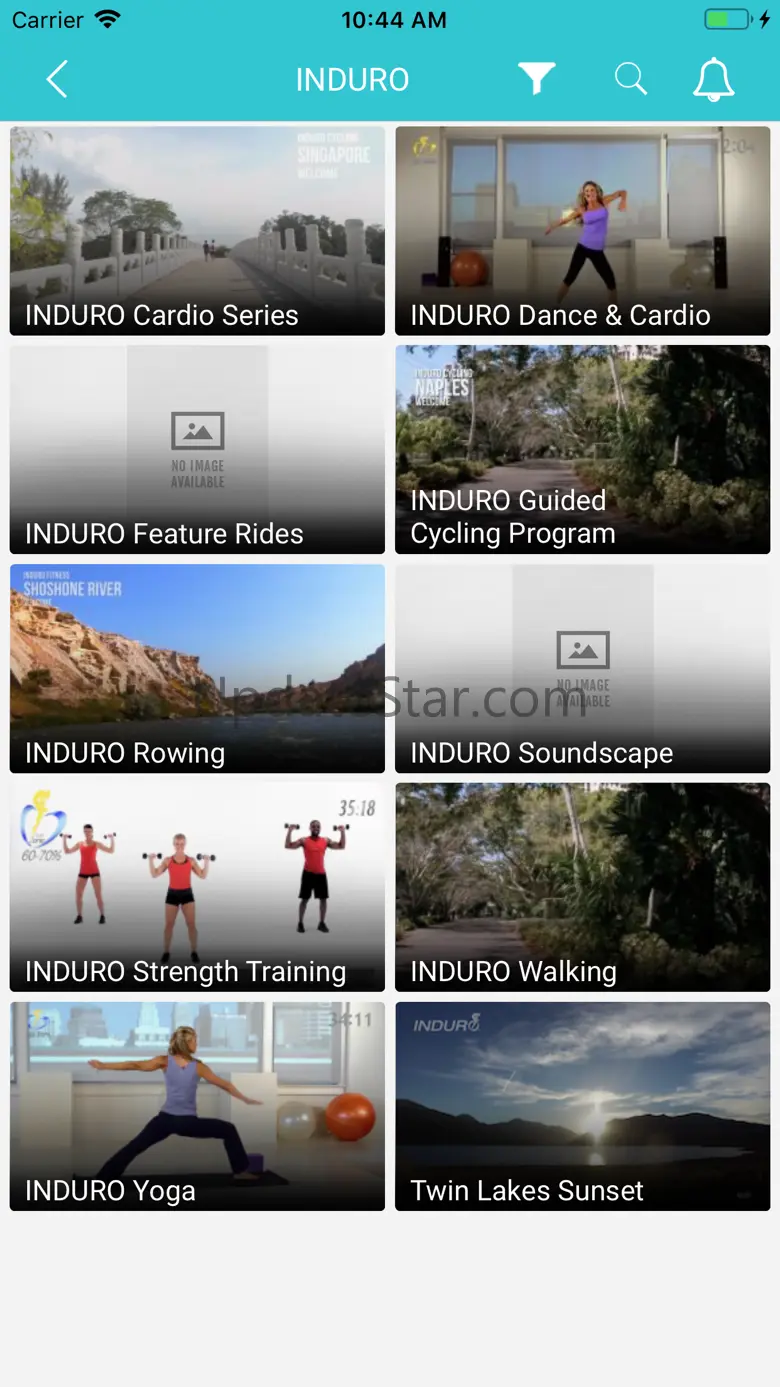This screenshot has height=1387, width=780.
Task: View the INDURO Rowing category
Action: [197, 669]
